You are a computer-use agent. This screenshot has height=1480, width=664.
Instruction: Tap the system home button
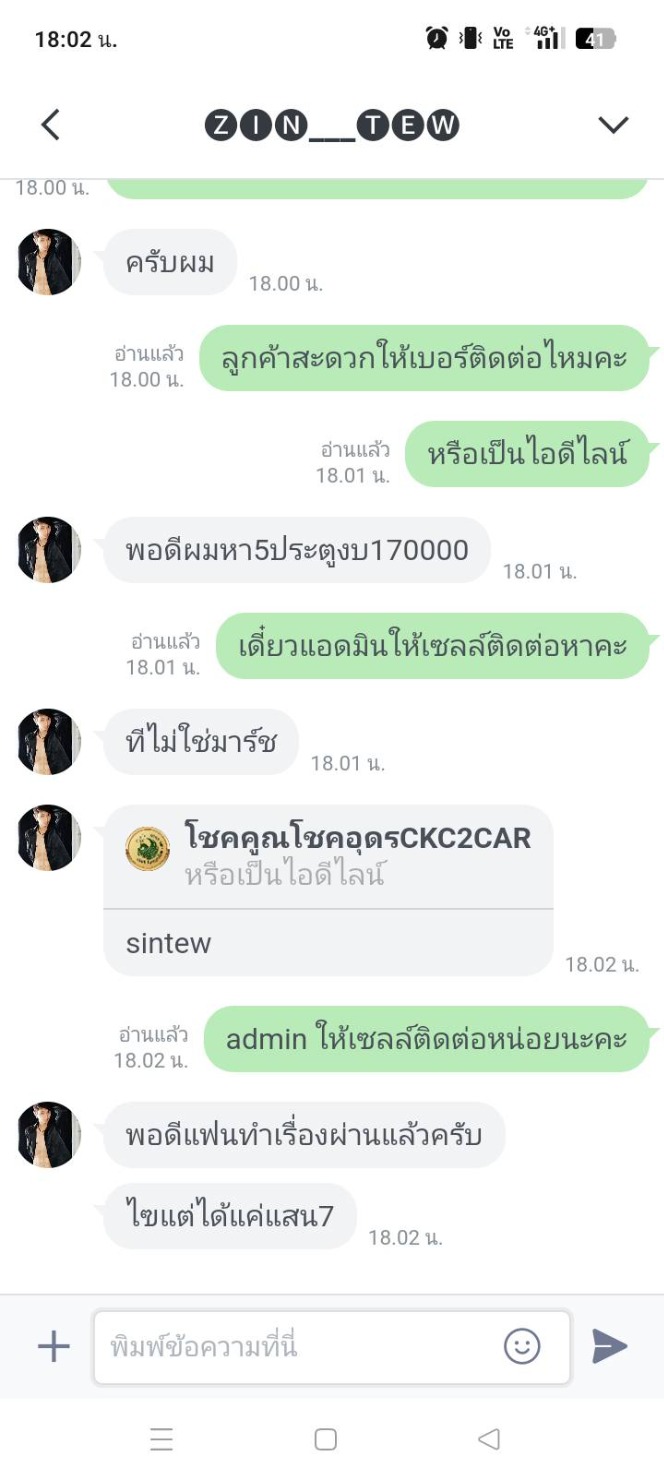(325, 1439)
